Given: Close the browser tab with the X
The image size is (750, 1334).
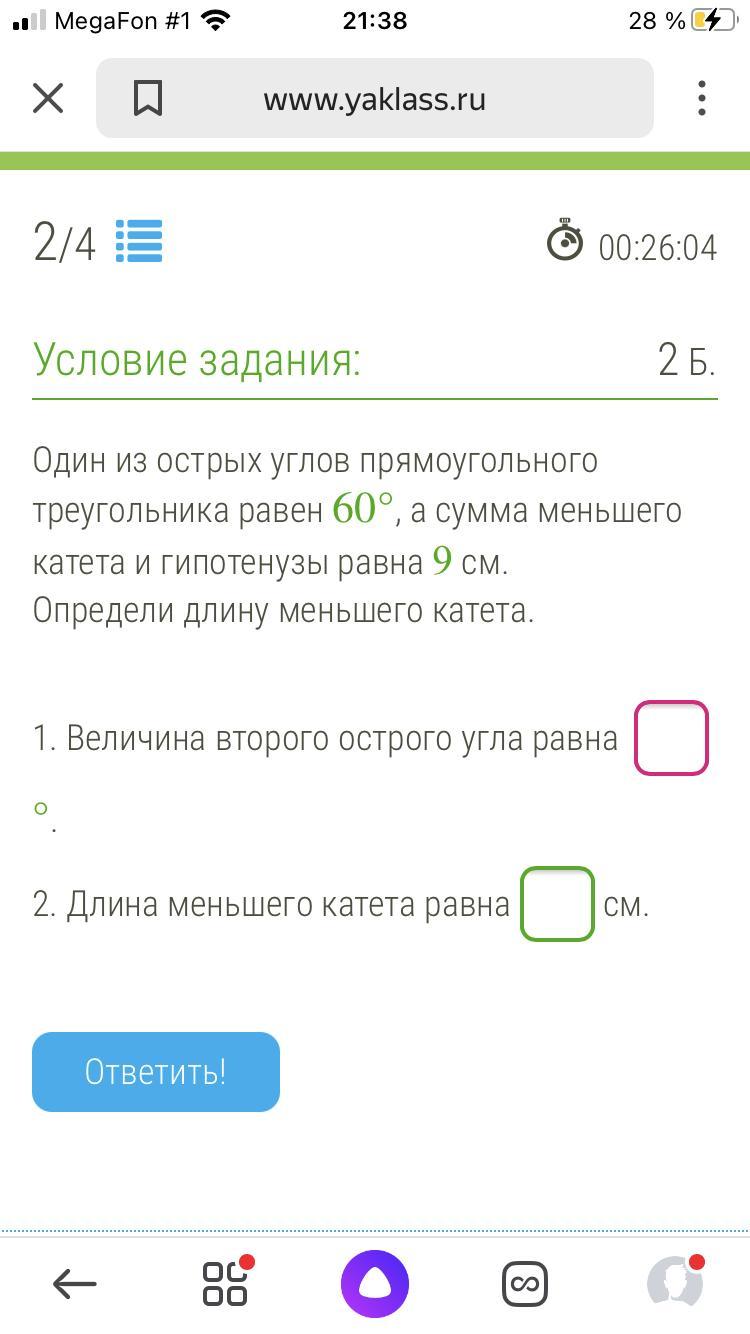Looking at the screenshot, I should pos(48,99).
